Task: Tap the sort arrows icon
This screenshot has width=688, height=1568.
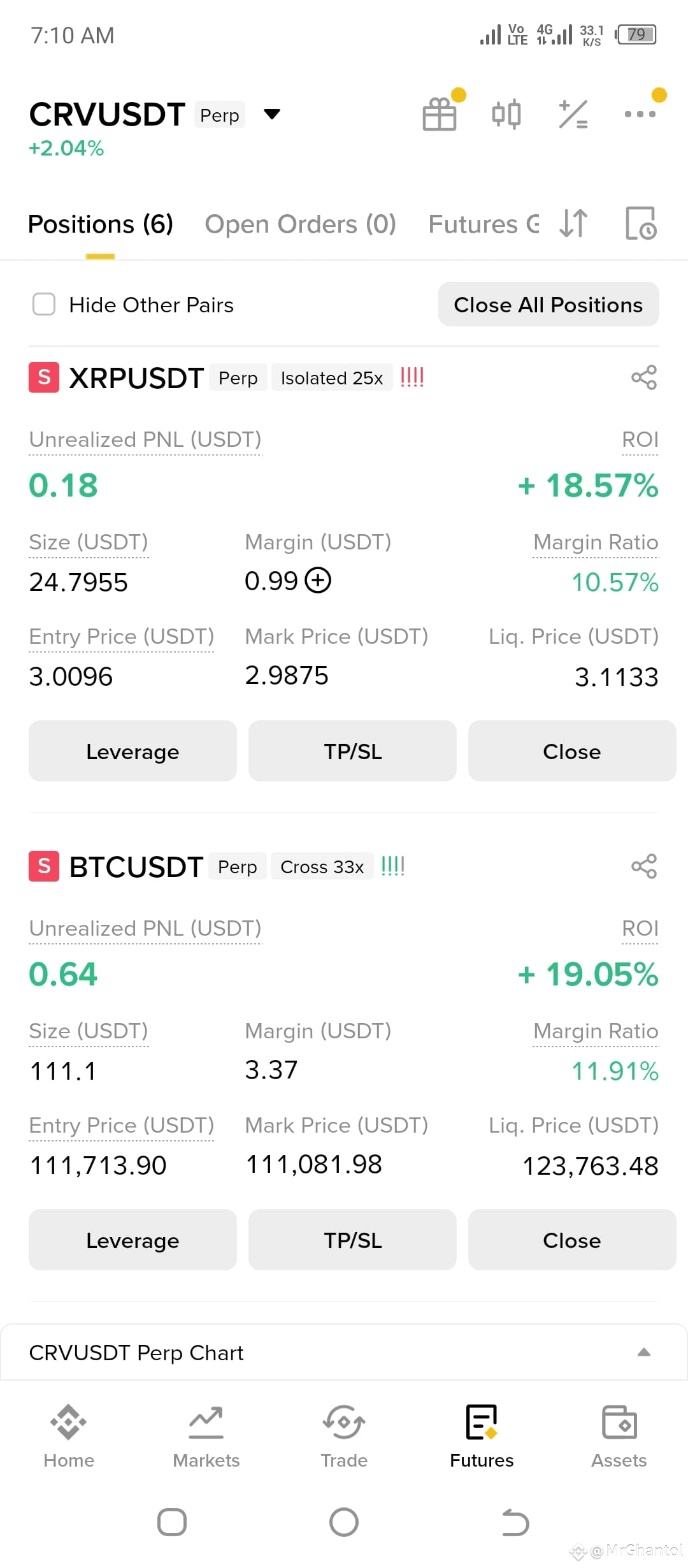Action: pos(573,224)
